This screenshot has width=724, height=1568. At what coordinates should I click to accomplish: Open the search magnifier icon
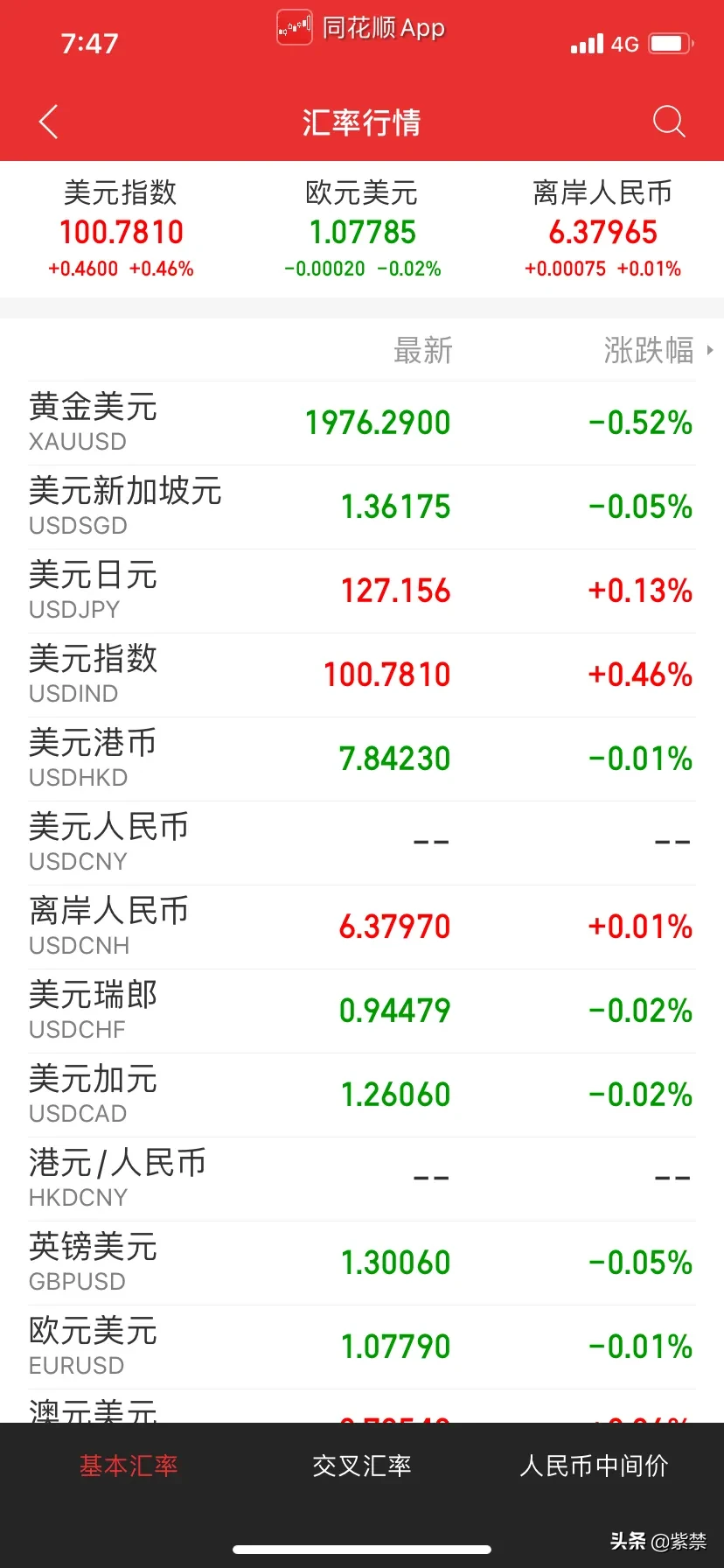(669, 122)
